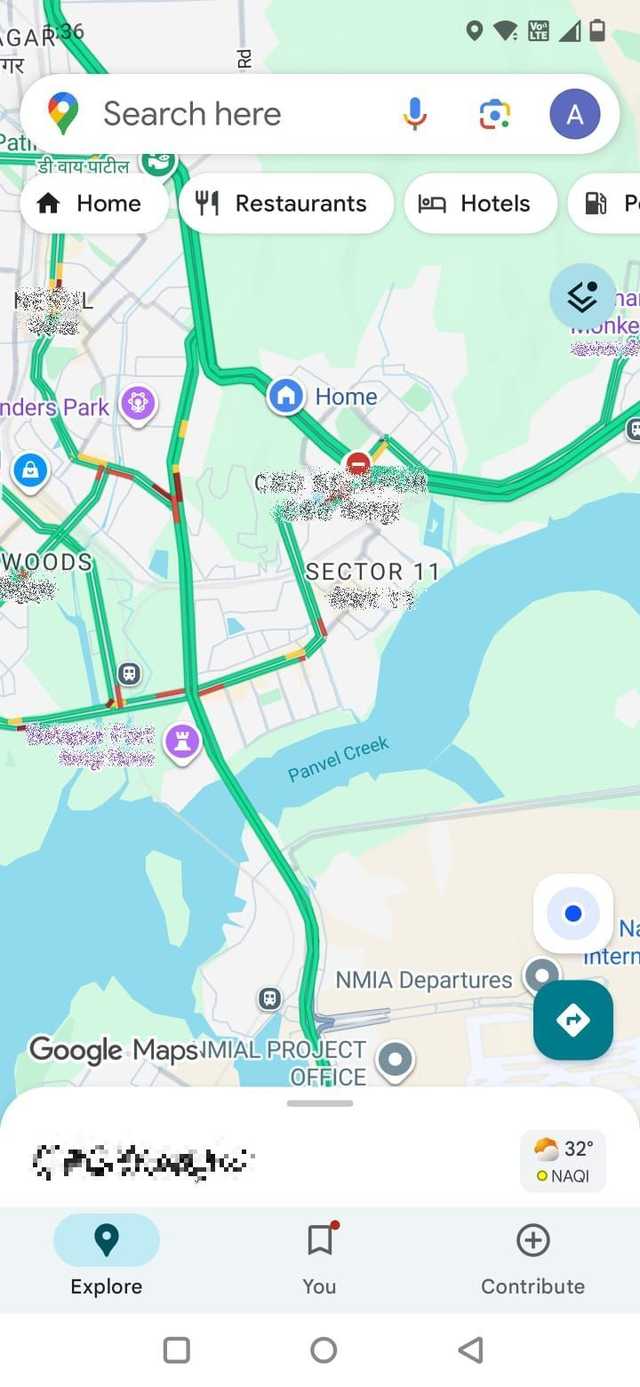Tap the road closure icon near Home
Screen dimensions: 640x1387
click(x=357, y=463)
